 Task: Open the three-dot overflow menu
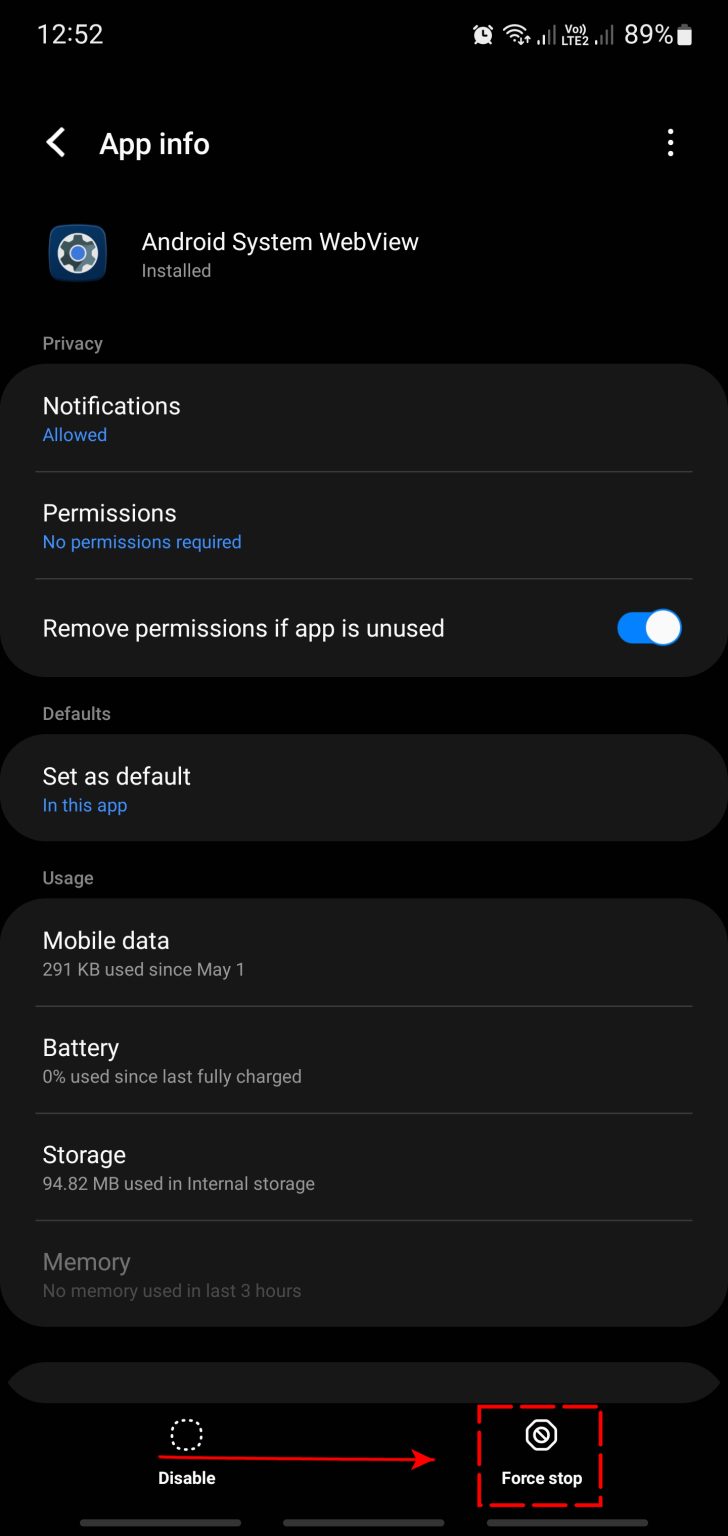670,142
